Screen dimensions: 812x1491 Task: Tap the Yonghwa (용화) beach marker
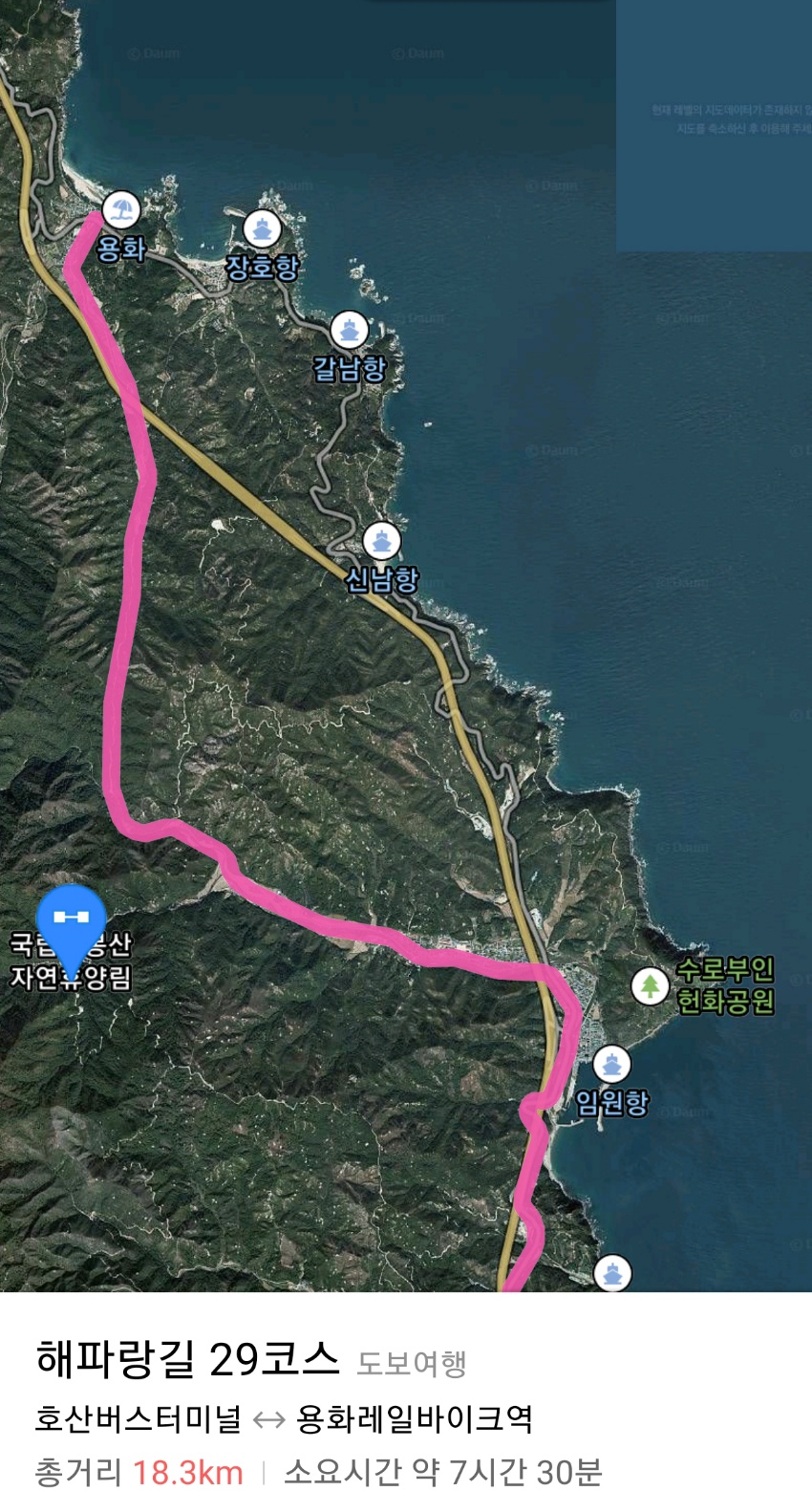[x=120, y=209]
